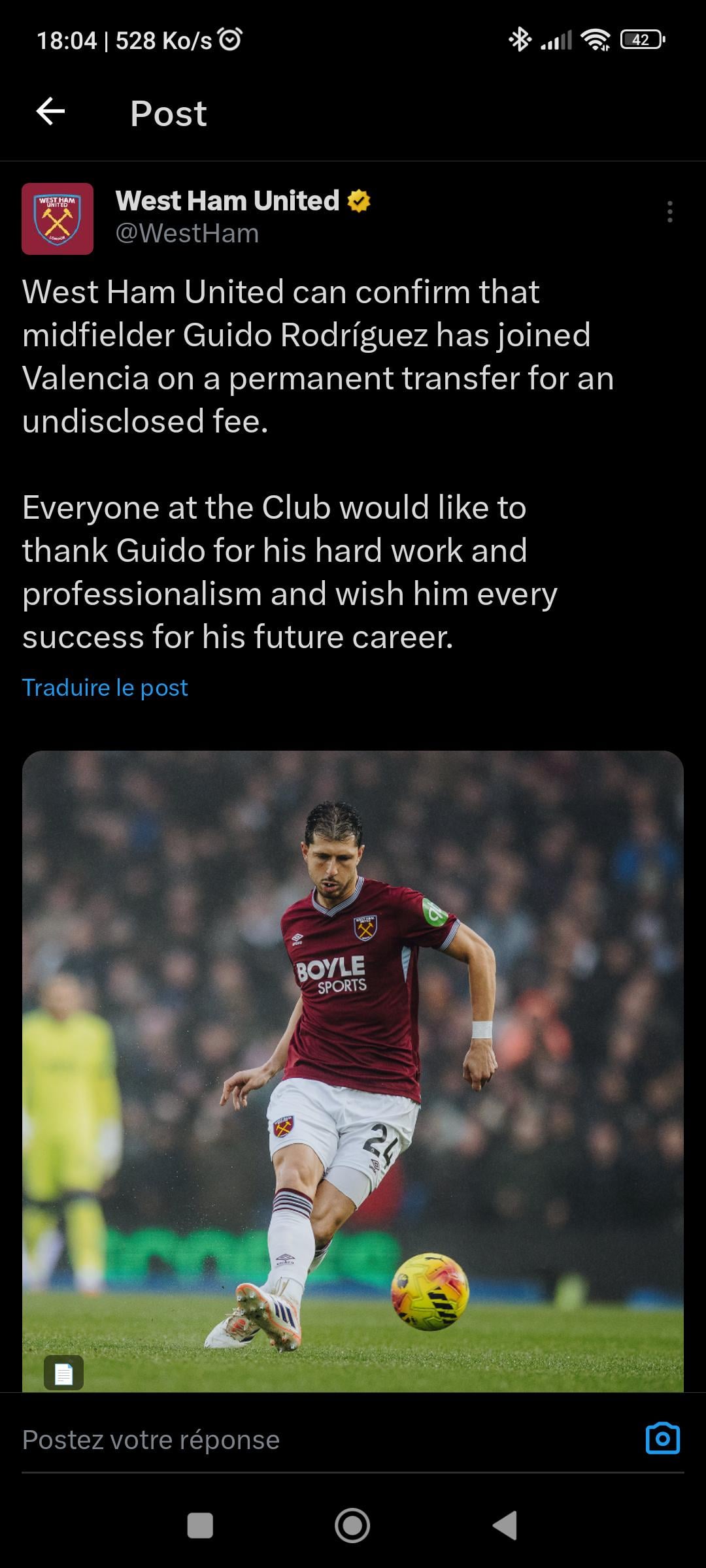
Task: Go to the Android home screen
Action: pyautogui.click(x=352, y=1526)
